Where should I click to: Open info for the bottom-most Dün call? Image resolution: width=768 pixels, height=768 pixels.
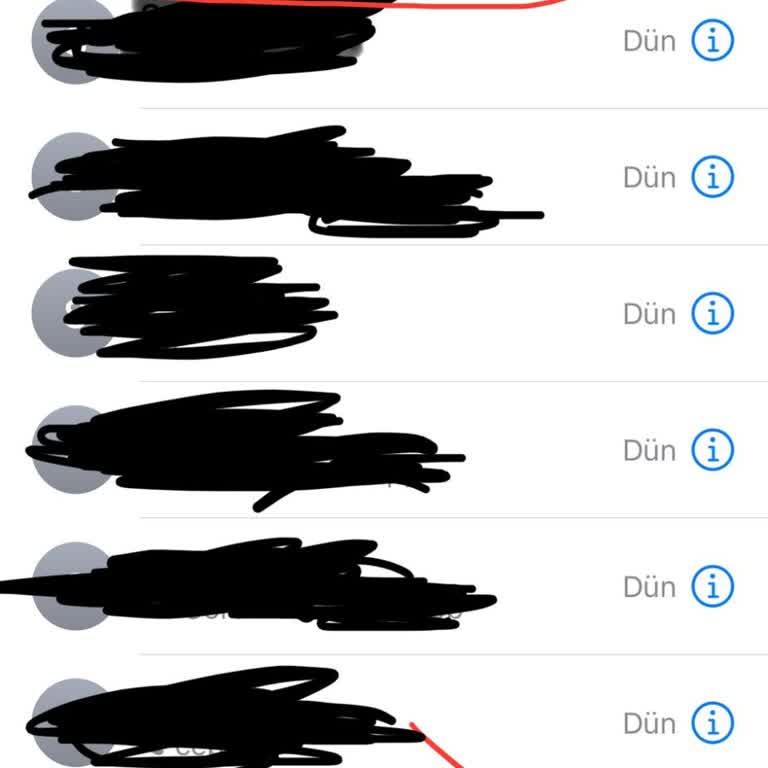713,722
